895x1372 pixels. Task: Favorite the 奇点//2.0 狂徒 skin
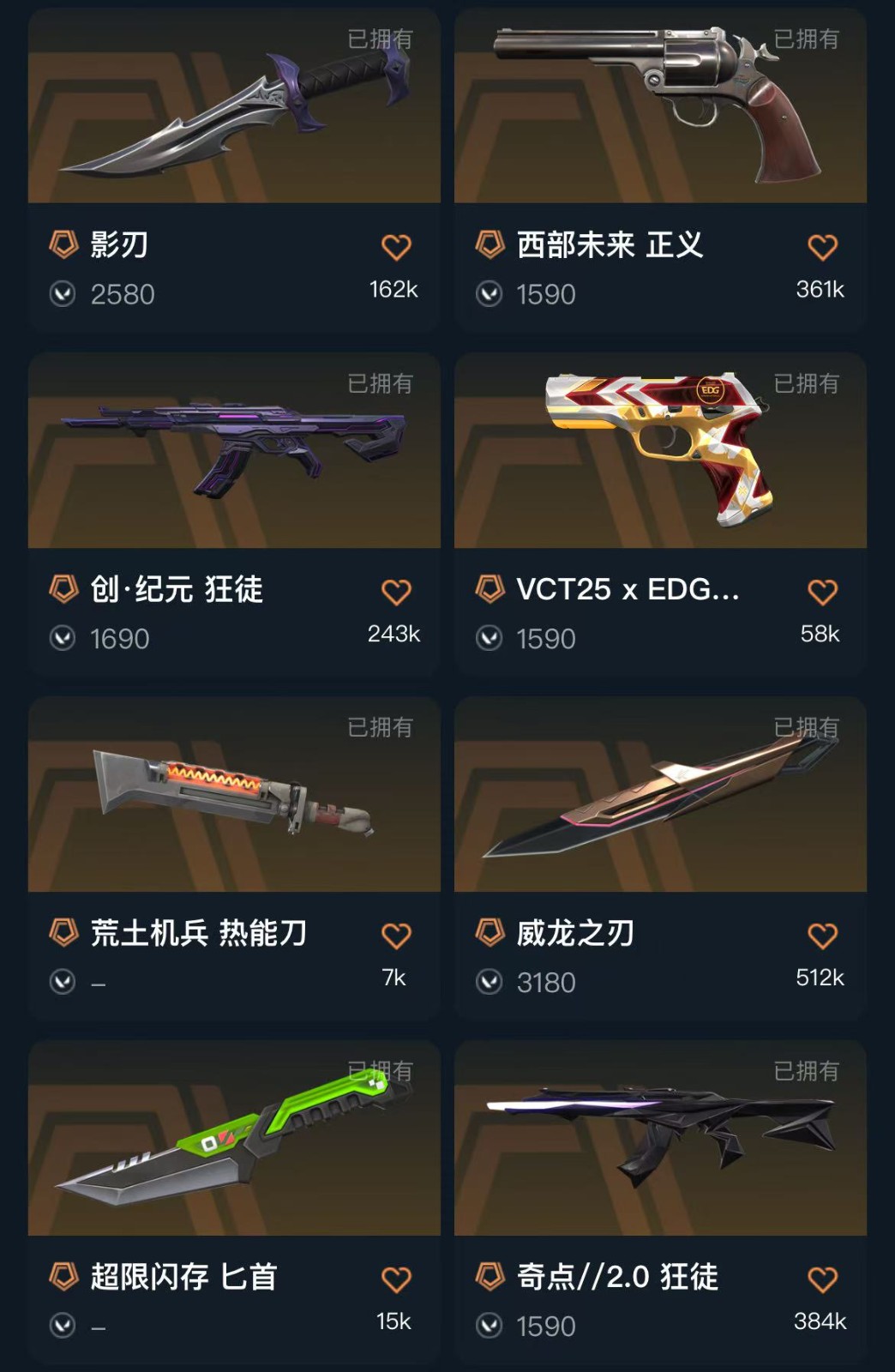[x=822, y=1280]
